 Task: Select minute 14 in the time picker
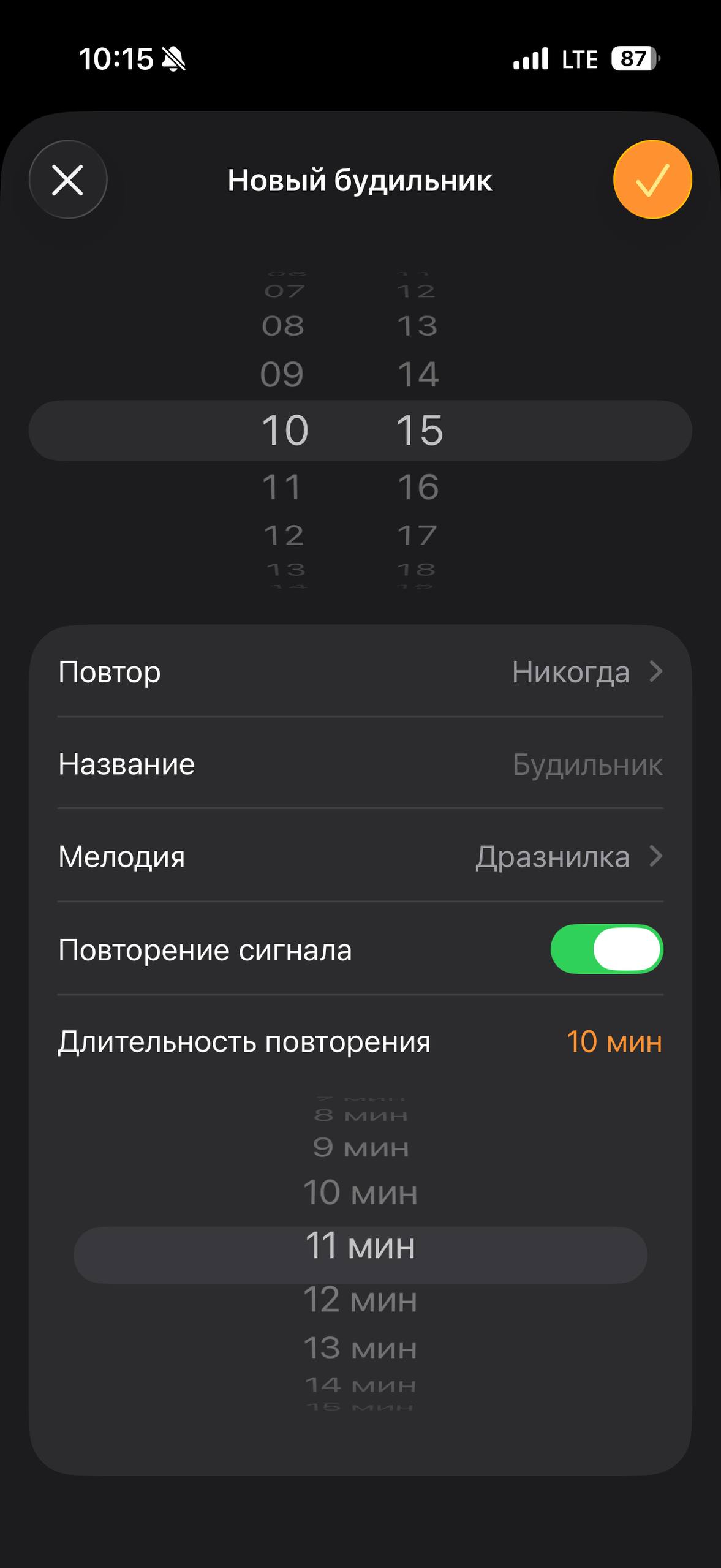418,374
